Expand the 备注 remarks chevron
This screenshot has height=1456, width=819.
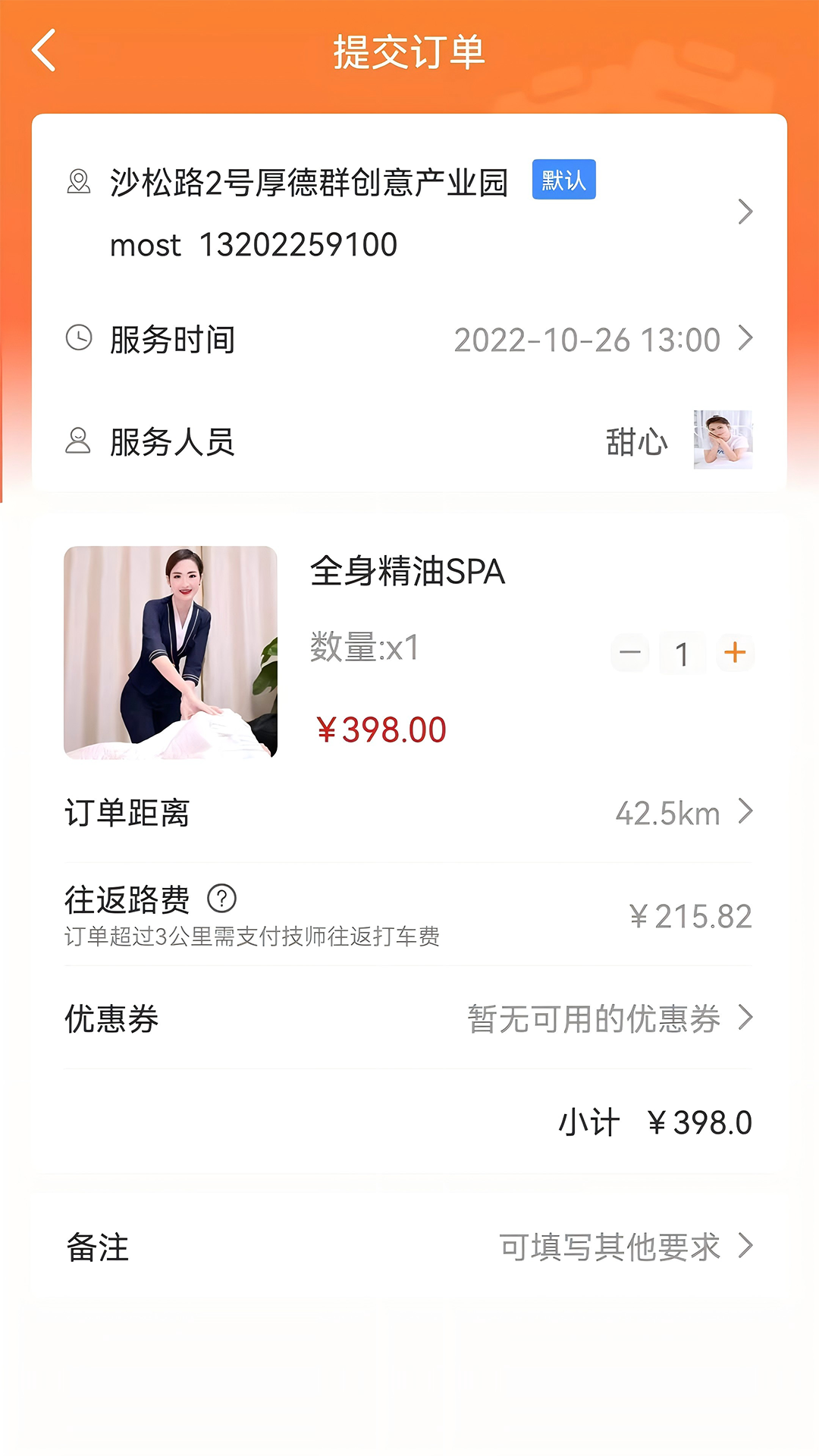click(x=747, y=1244)
